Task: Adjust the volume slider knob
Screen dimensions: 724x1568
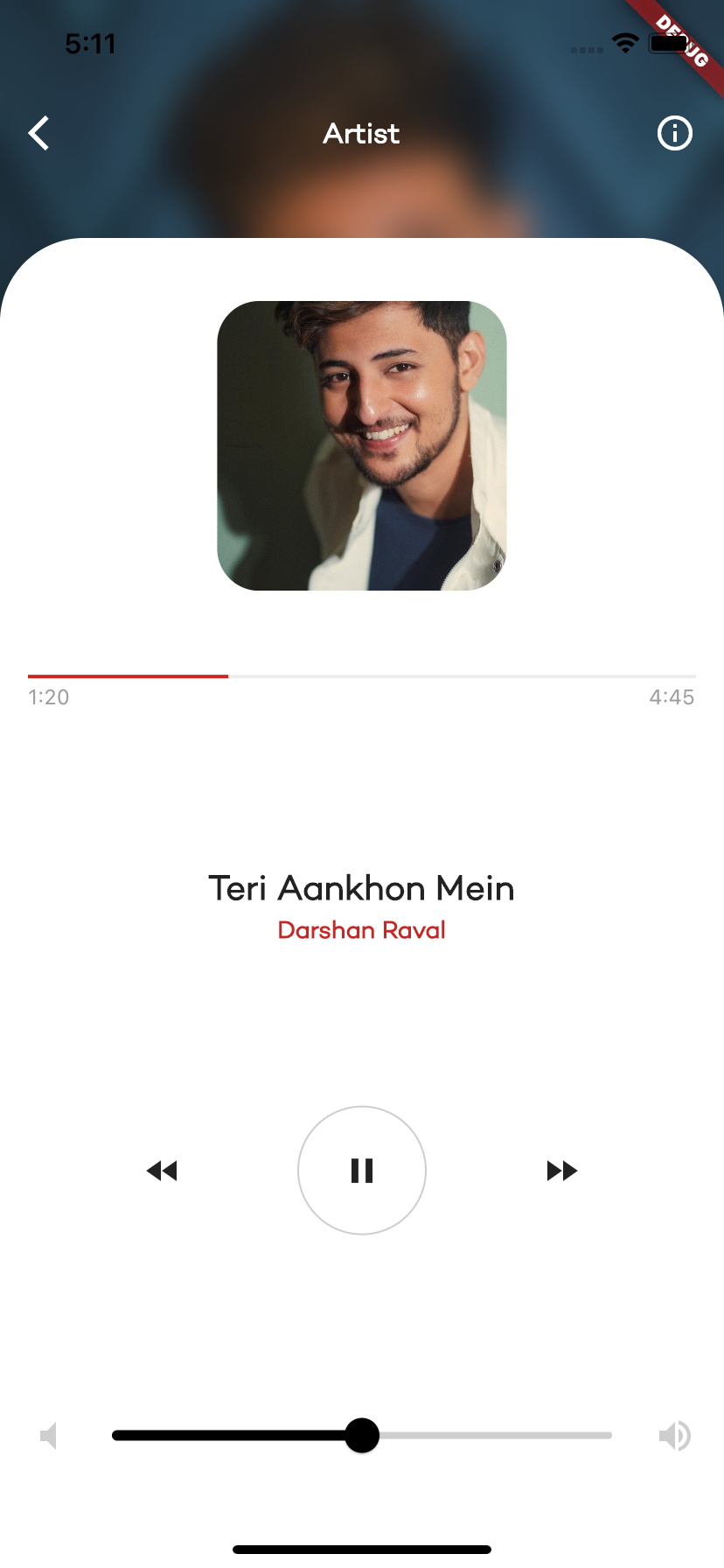Action: point(361,1435)
